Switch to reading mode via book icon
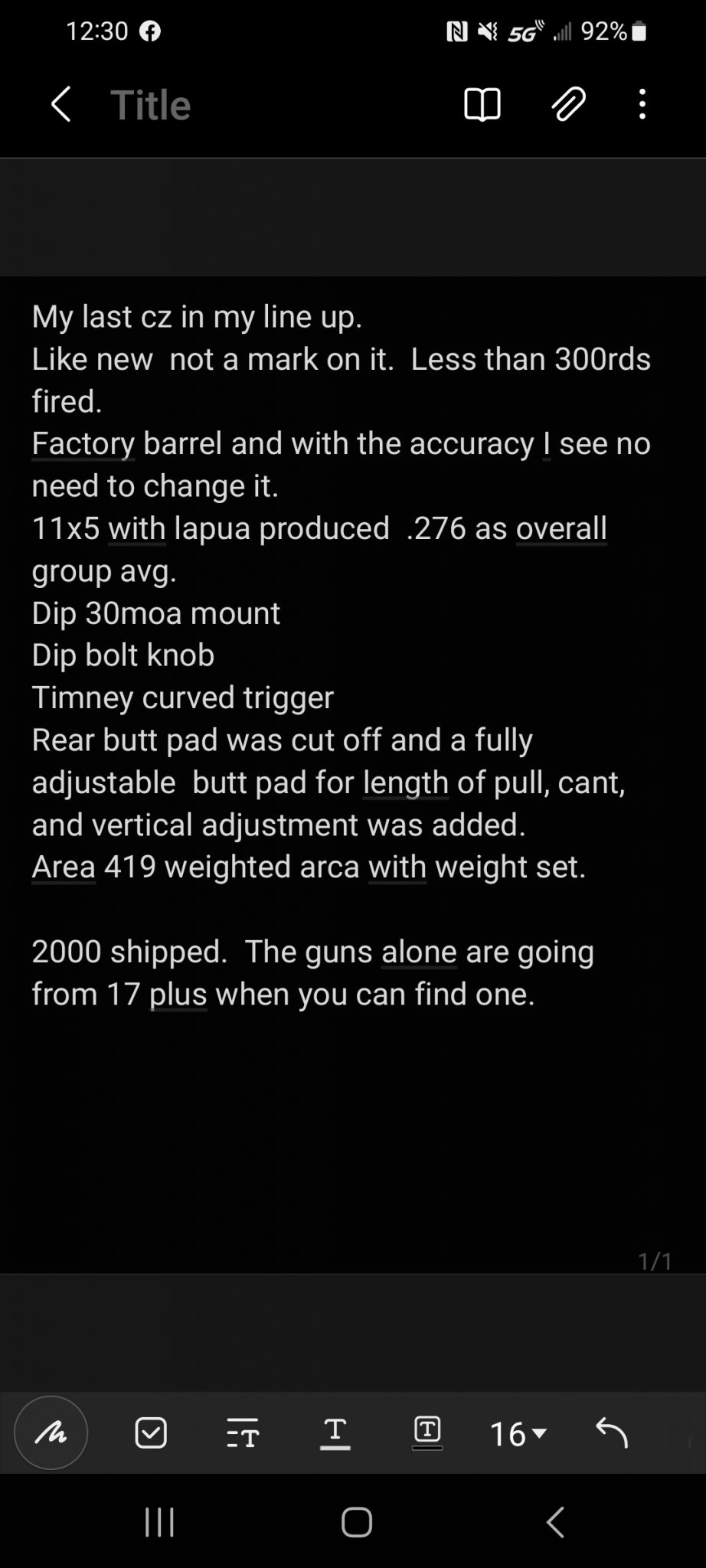 [482, 105]
